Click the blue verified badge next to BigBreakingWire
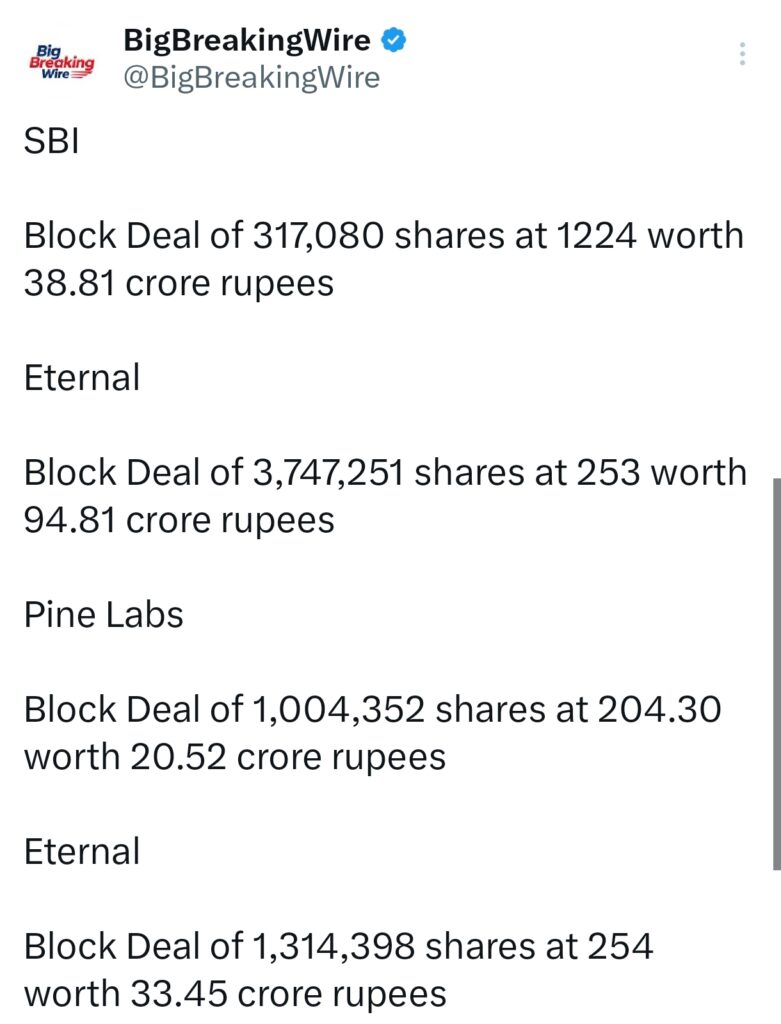The image size is (781, 1024). click(x=394, y=42)
